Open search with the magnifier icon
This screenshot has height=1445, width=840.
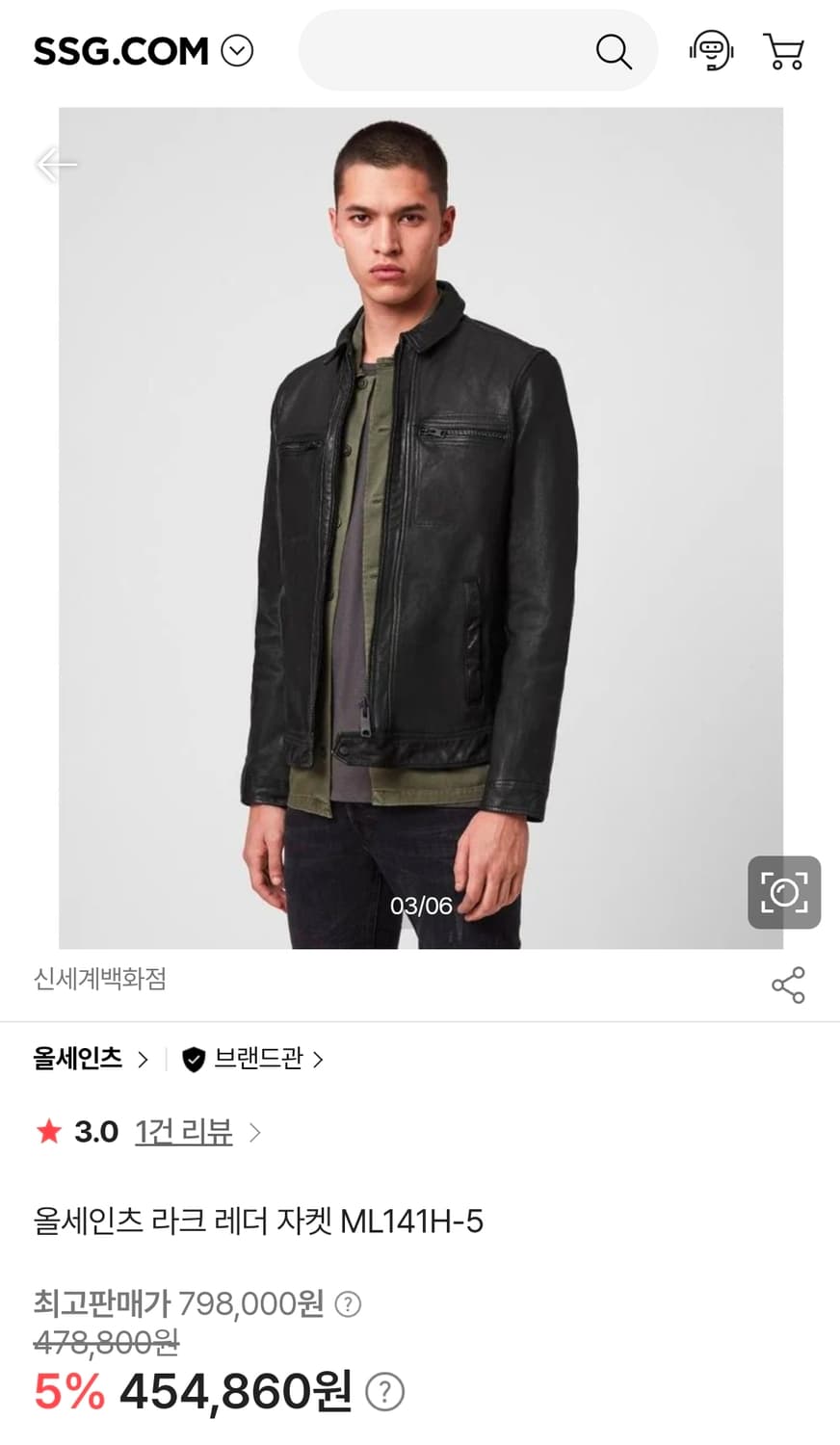pos(613,51)
